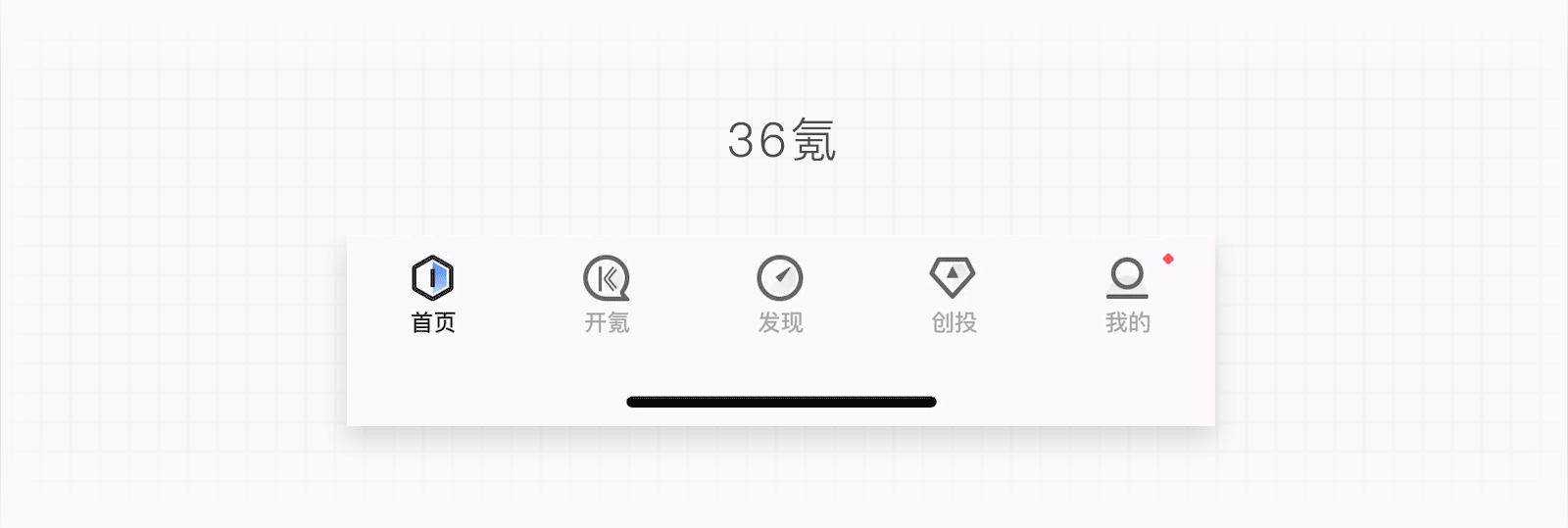The image size is (1568, 528).
Task: Go to the 发现 tab
Action: coord(780,294)
